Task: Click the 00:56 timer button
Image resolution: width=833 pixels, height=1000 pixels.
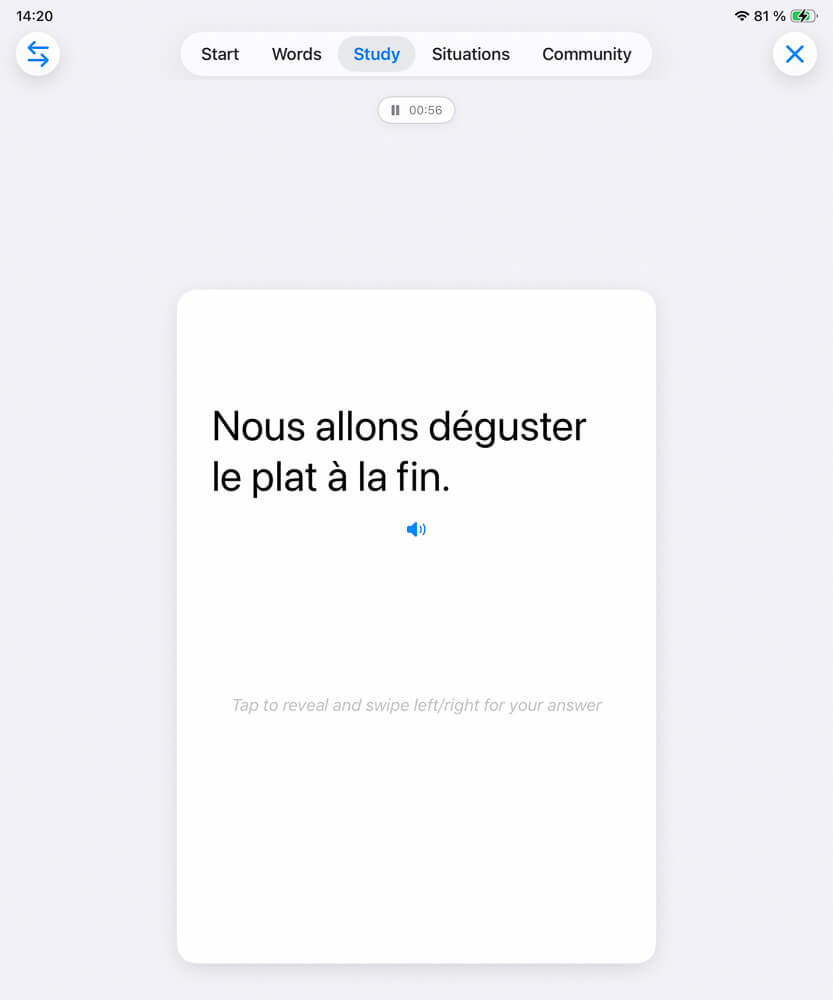Action: (x=416, y=110)
